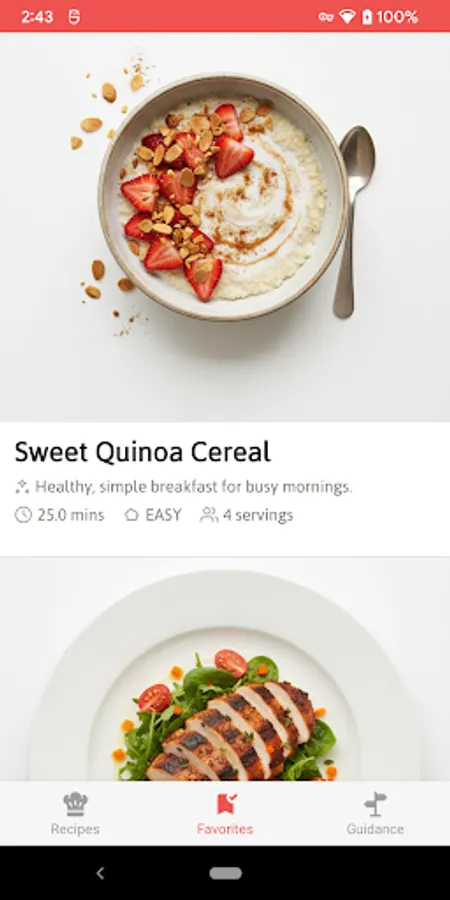Open the Sweet Quinoa Cereal recipe card
The width and height of the screenshot is (450, 900).
225,294
